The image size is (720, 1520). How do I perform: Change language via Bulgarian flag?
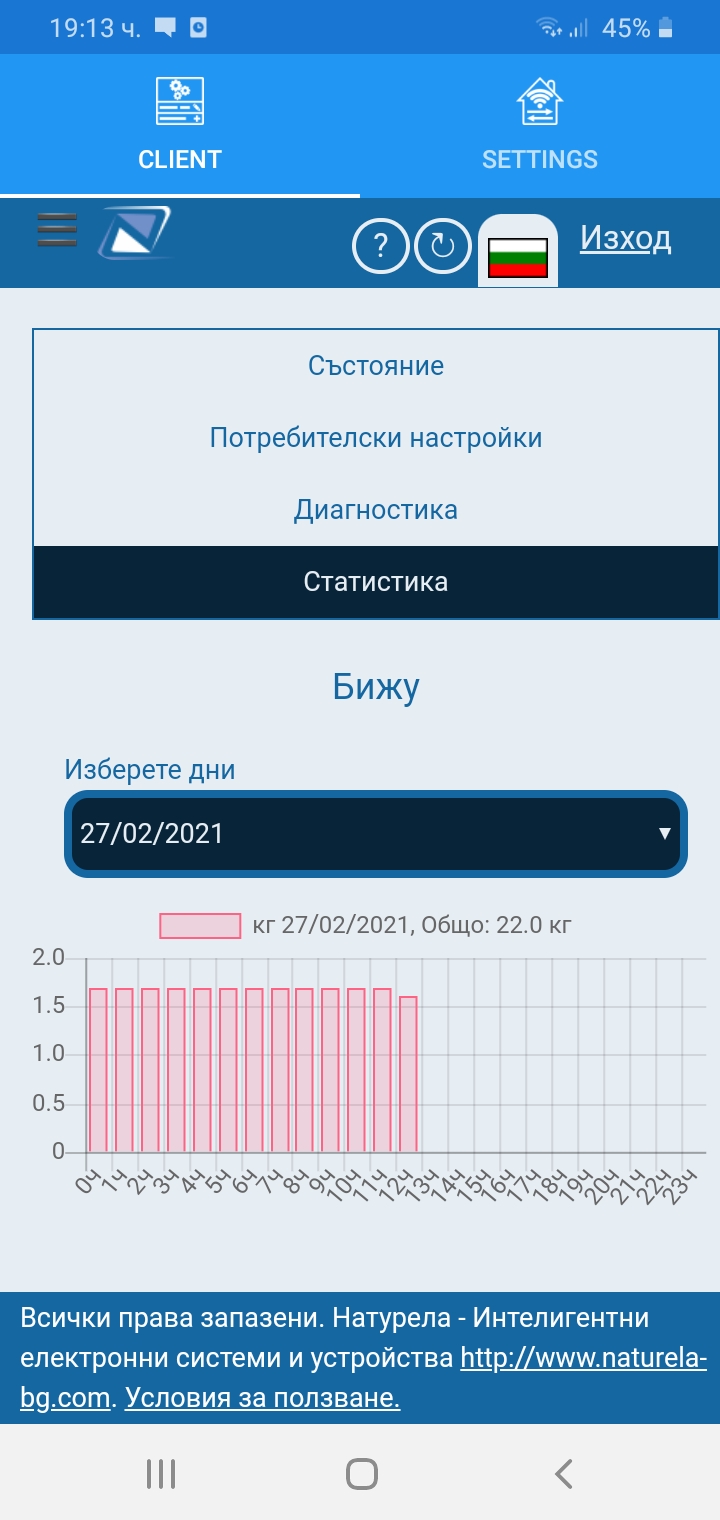517,256
